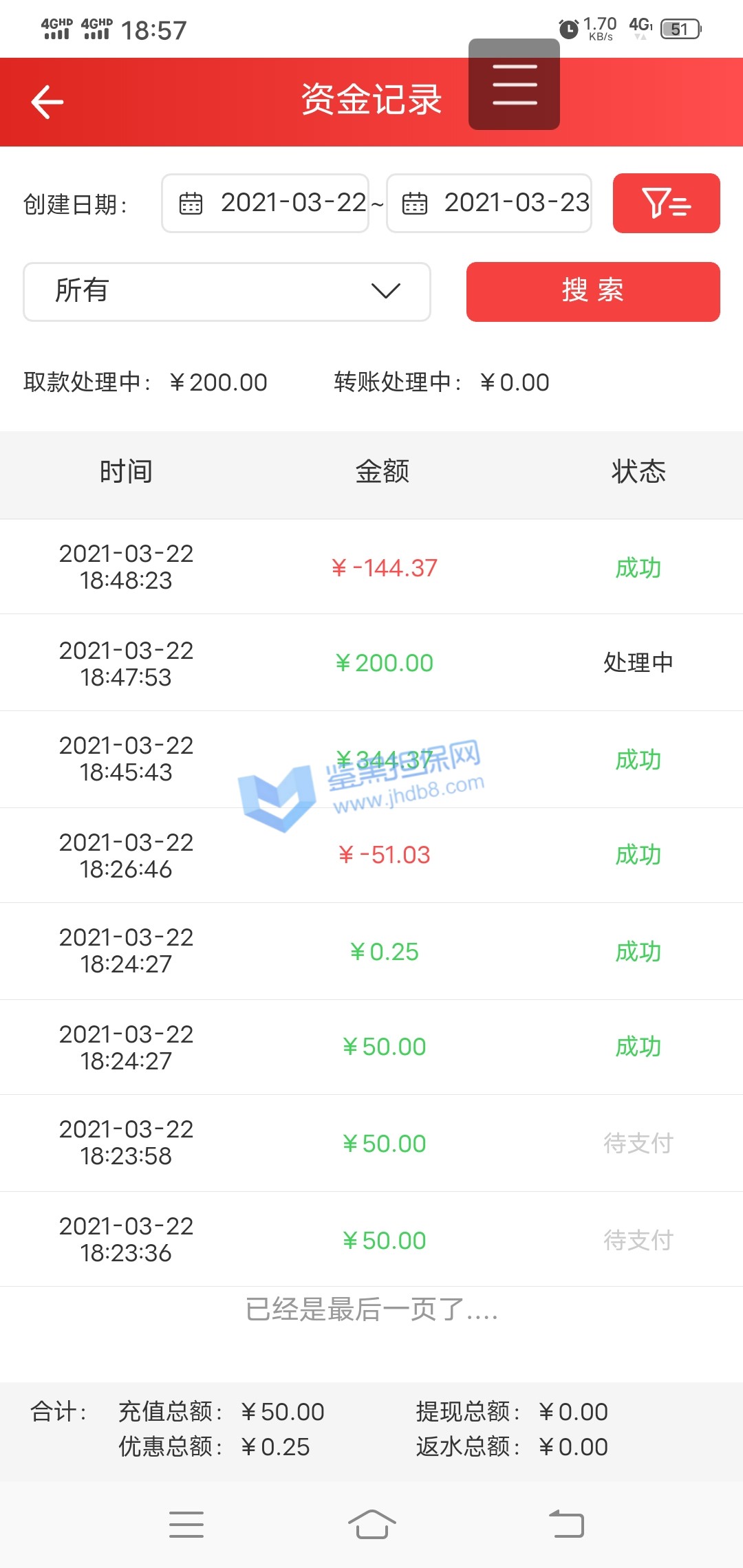Open the red filter options button
743x1568 pixels.
pyautogui.click(x=666, y=204)
